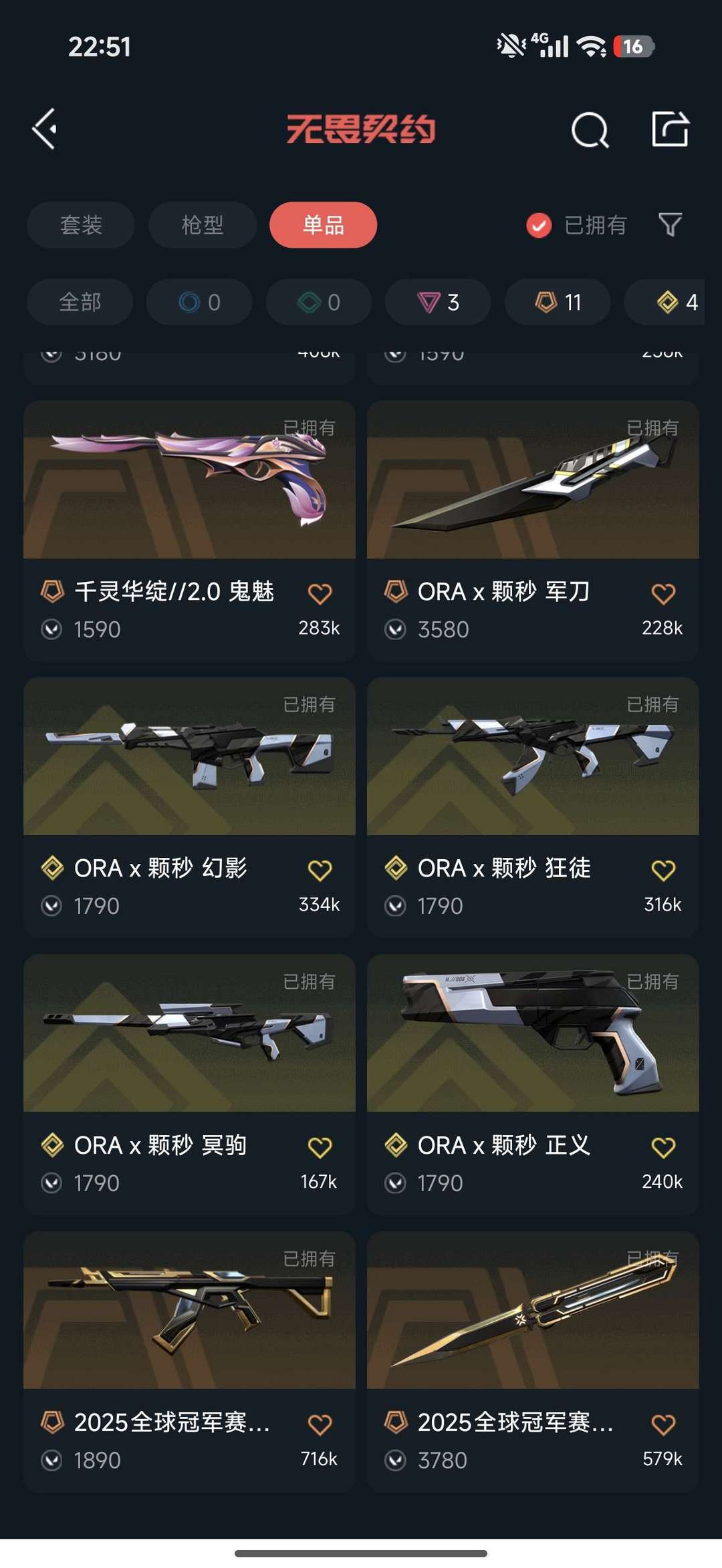Screen dimensions: 722x1568
Task: Open the ORA x 颗秒 军刀 card
Action: click(533, 481)
